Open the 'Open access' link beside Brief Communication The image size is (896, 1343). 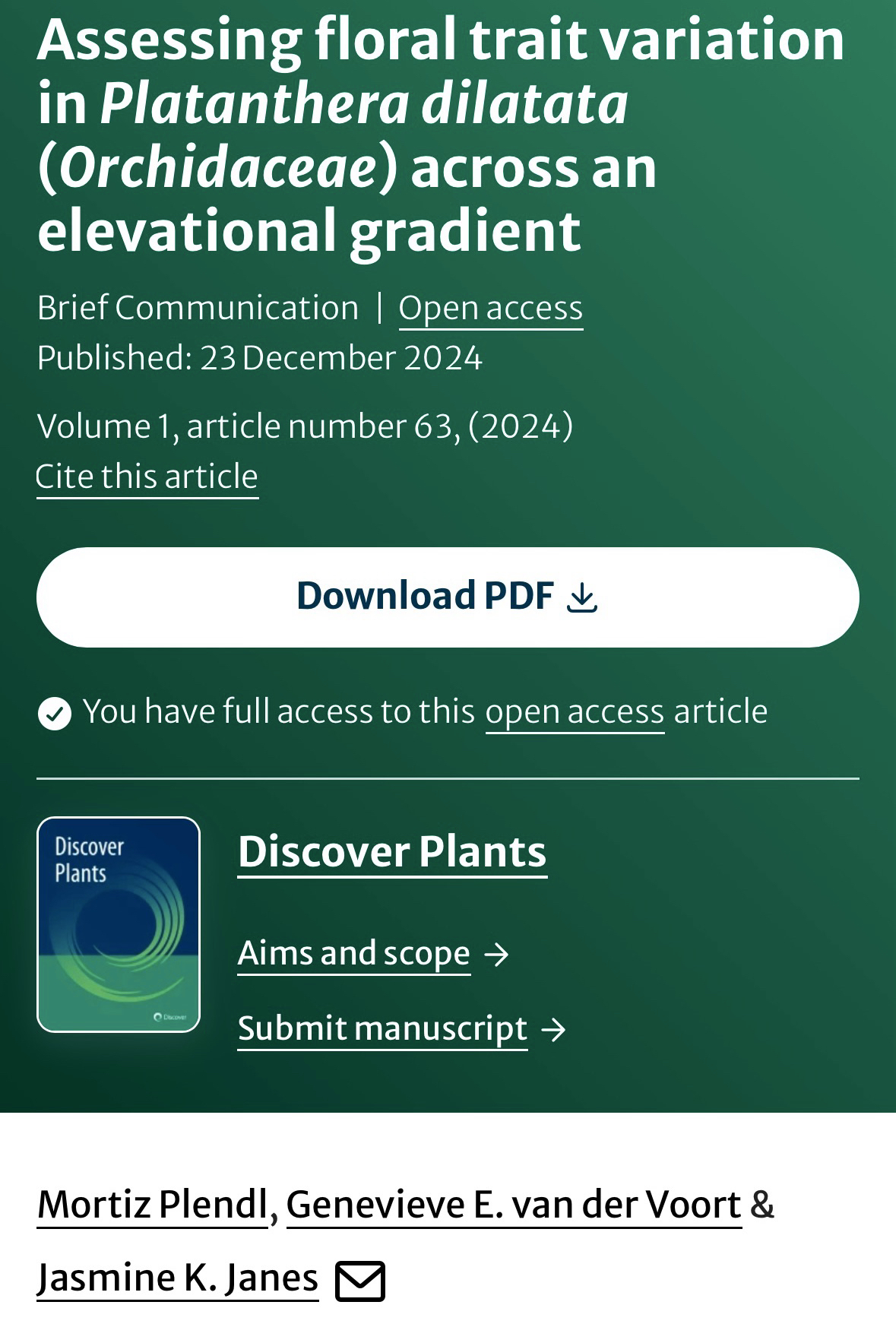pos(490,309)
